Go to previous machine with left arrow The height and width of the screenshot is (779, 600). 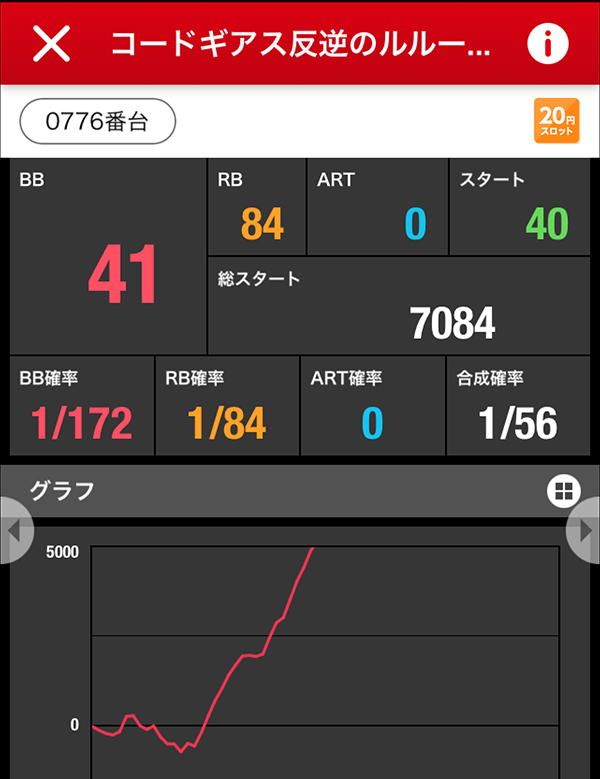(x=14, y=531)
